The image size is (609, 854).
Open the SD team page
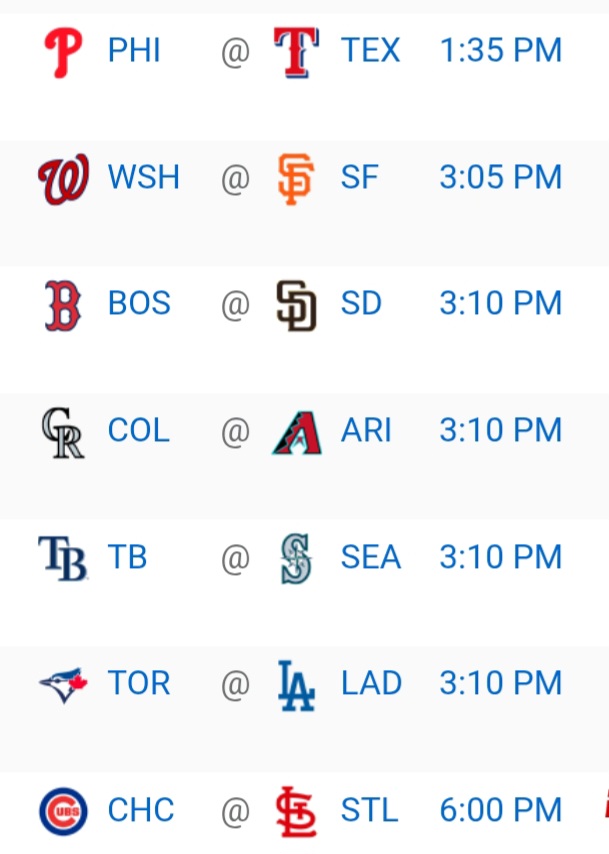click(x=361, y=304)
